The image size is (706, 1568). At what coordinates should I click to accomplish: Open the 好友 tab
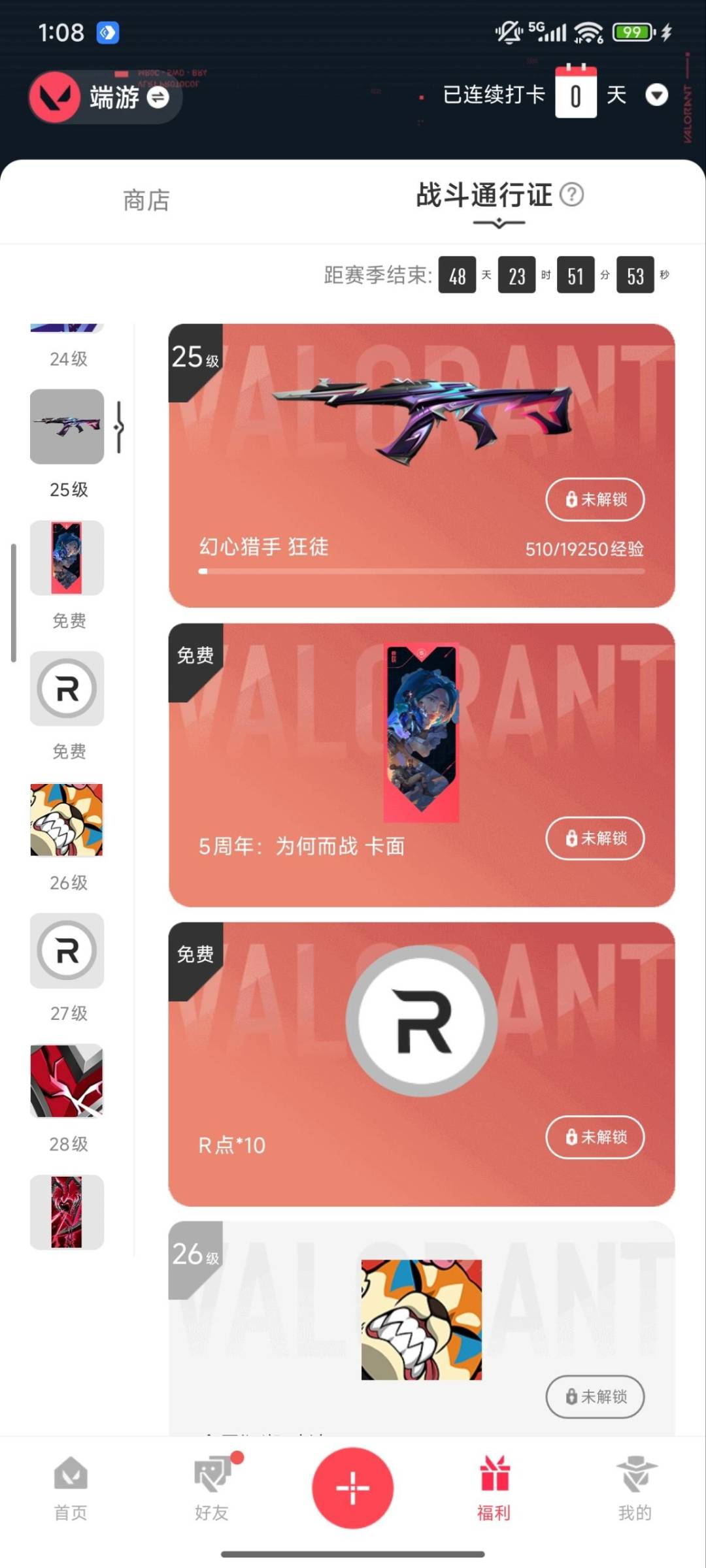click(x=212, y=1488)
